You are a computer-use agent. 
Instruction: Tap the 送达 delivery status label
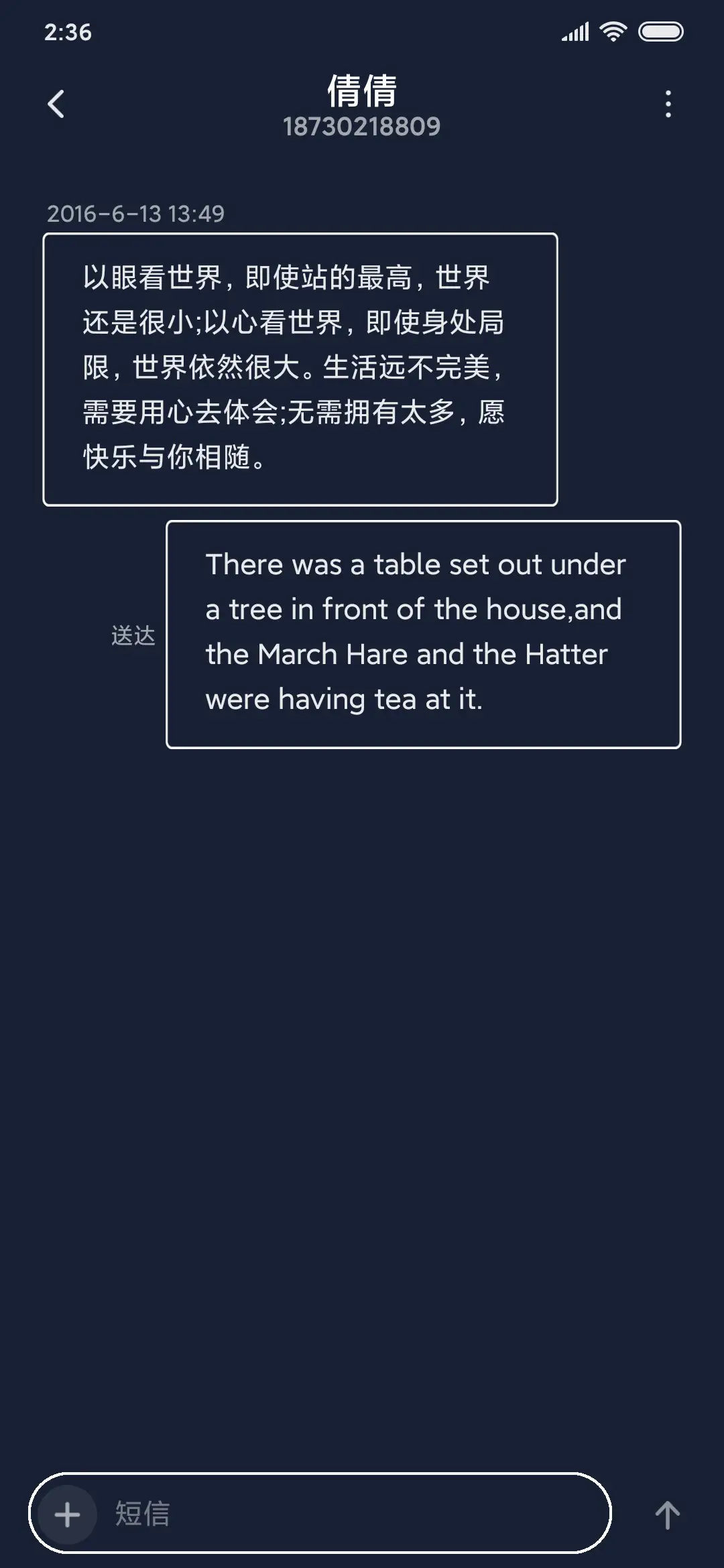click(x=133, y=635)
